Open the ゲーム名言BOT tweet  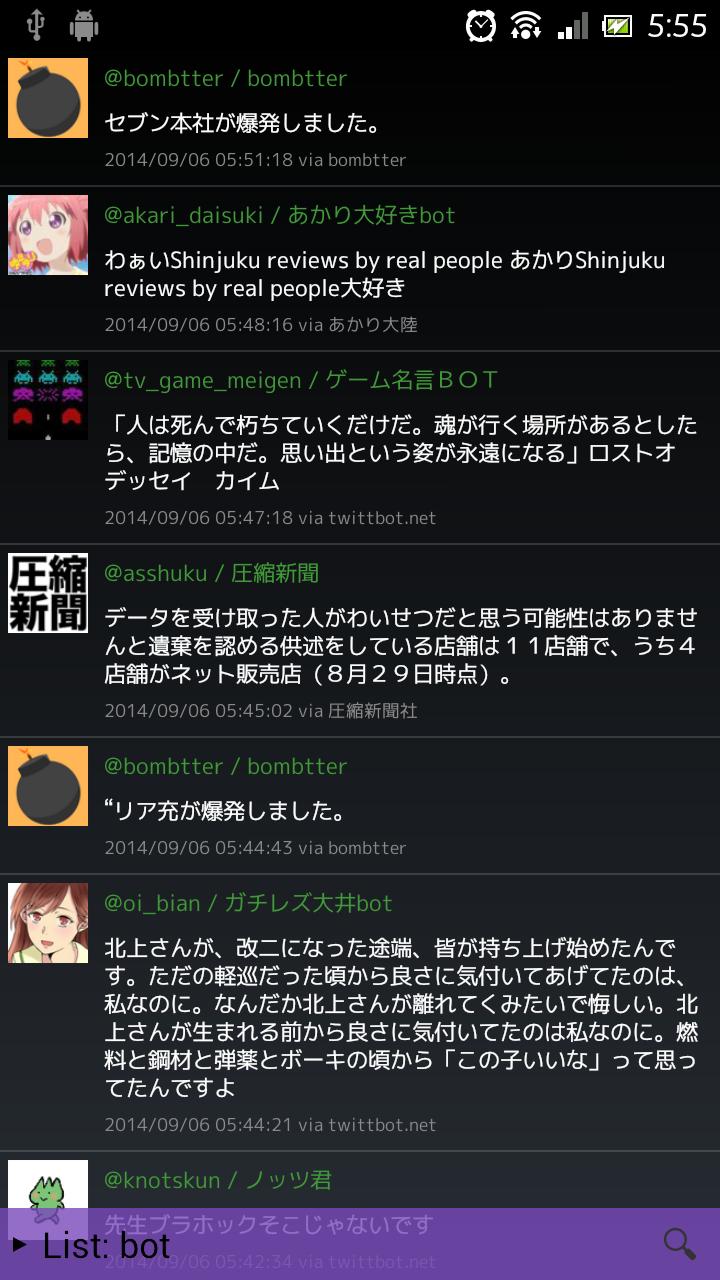click(x=400, y=452)
